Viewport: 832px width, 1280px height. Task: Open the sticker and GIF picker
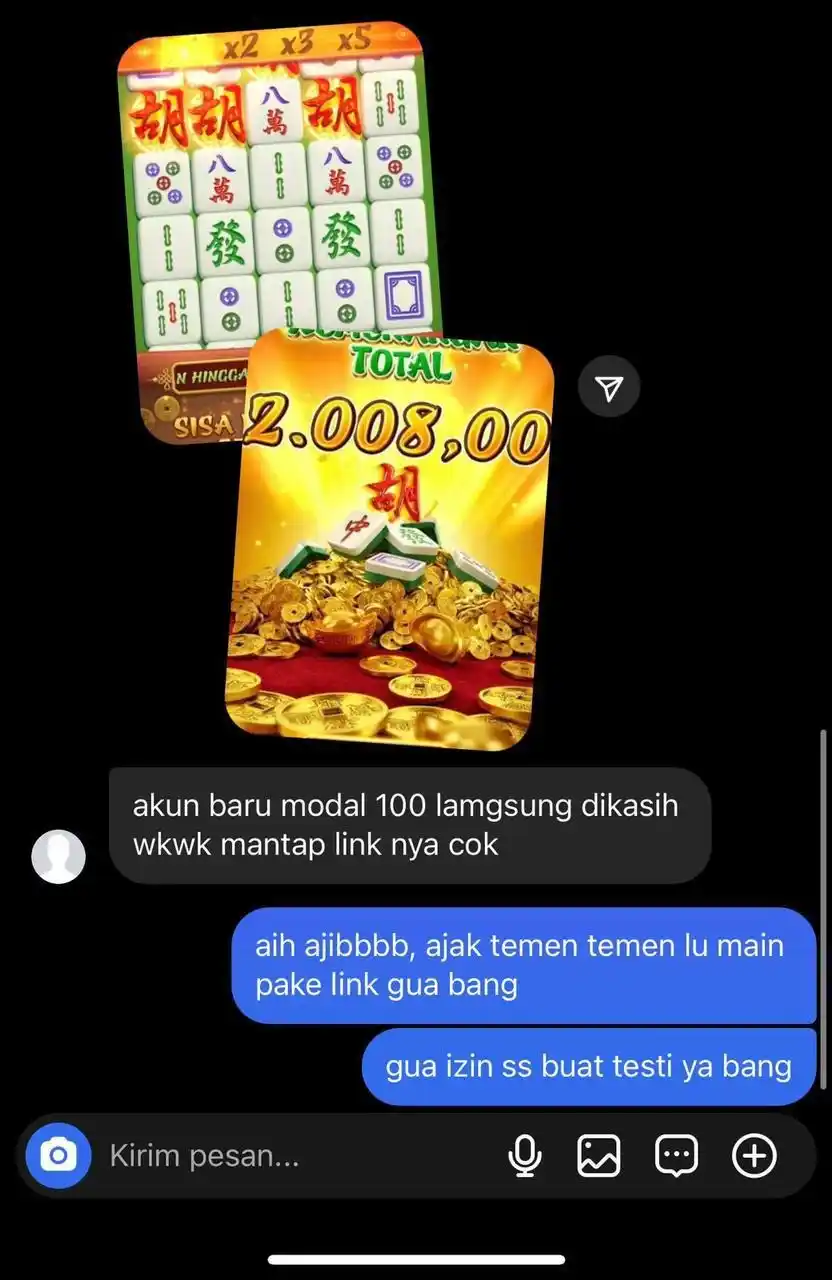676,1156
